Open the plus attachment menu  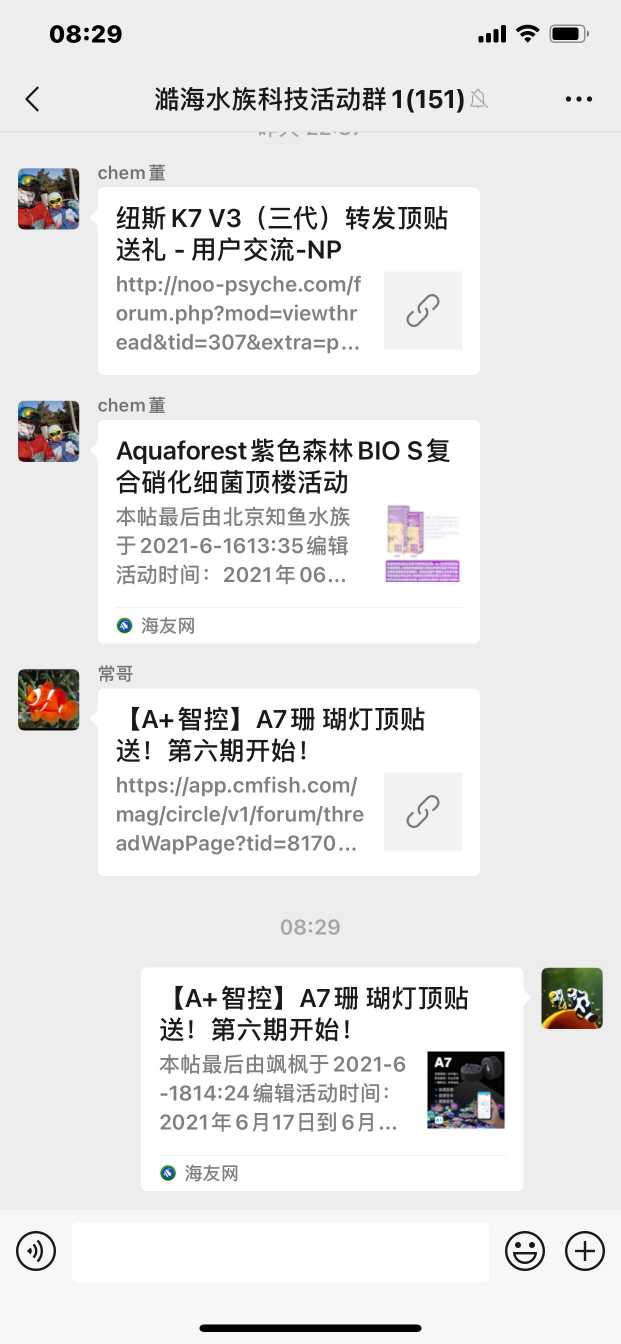tap(585, 1251)
